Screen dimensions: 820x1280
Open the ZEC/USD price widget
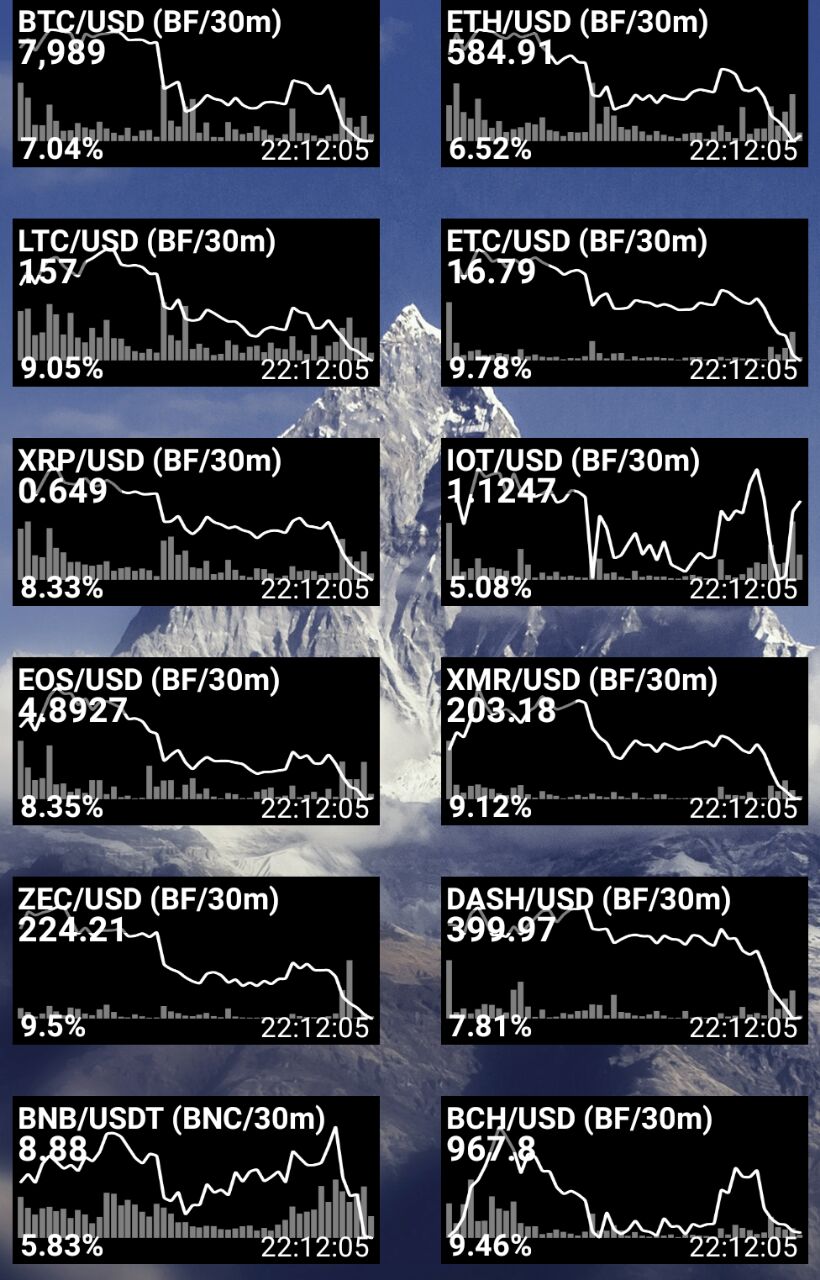pos(196,960)
